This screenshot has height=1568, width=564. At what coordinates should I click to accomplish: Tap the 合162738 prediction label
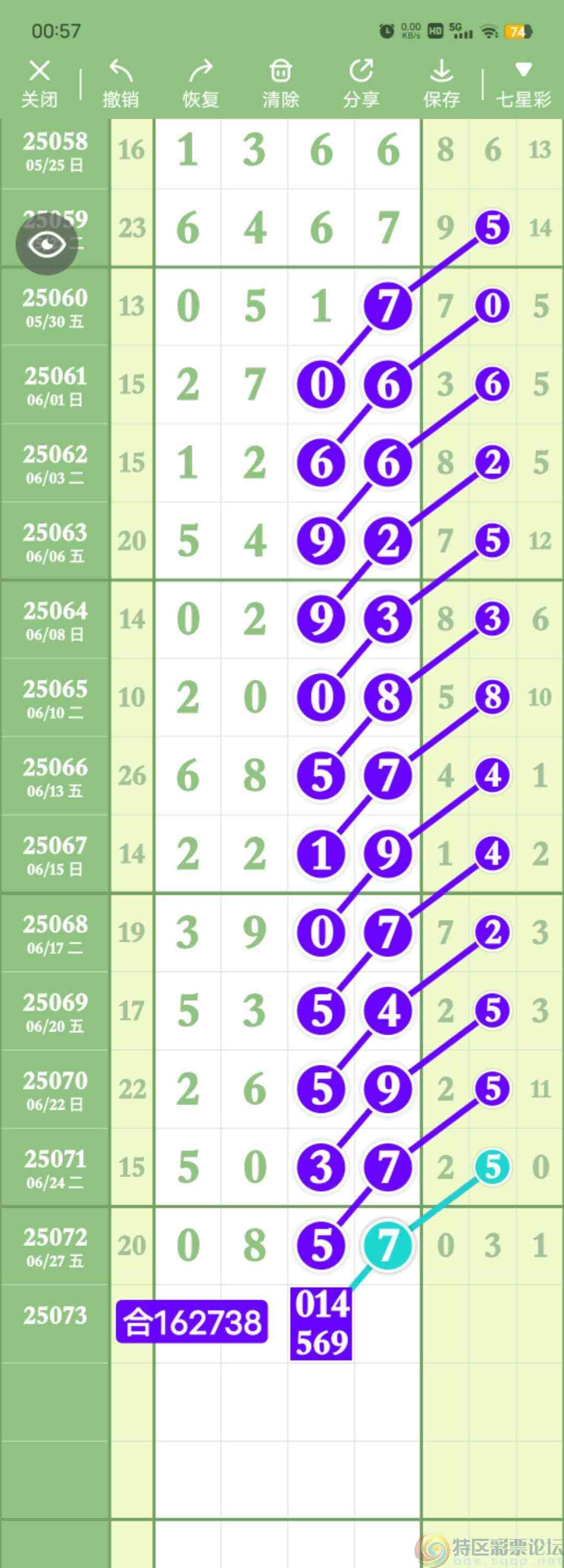pyautogui.click(x=193, y=1322)
